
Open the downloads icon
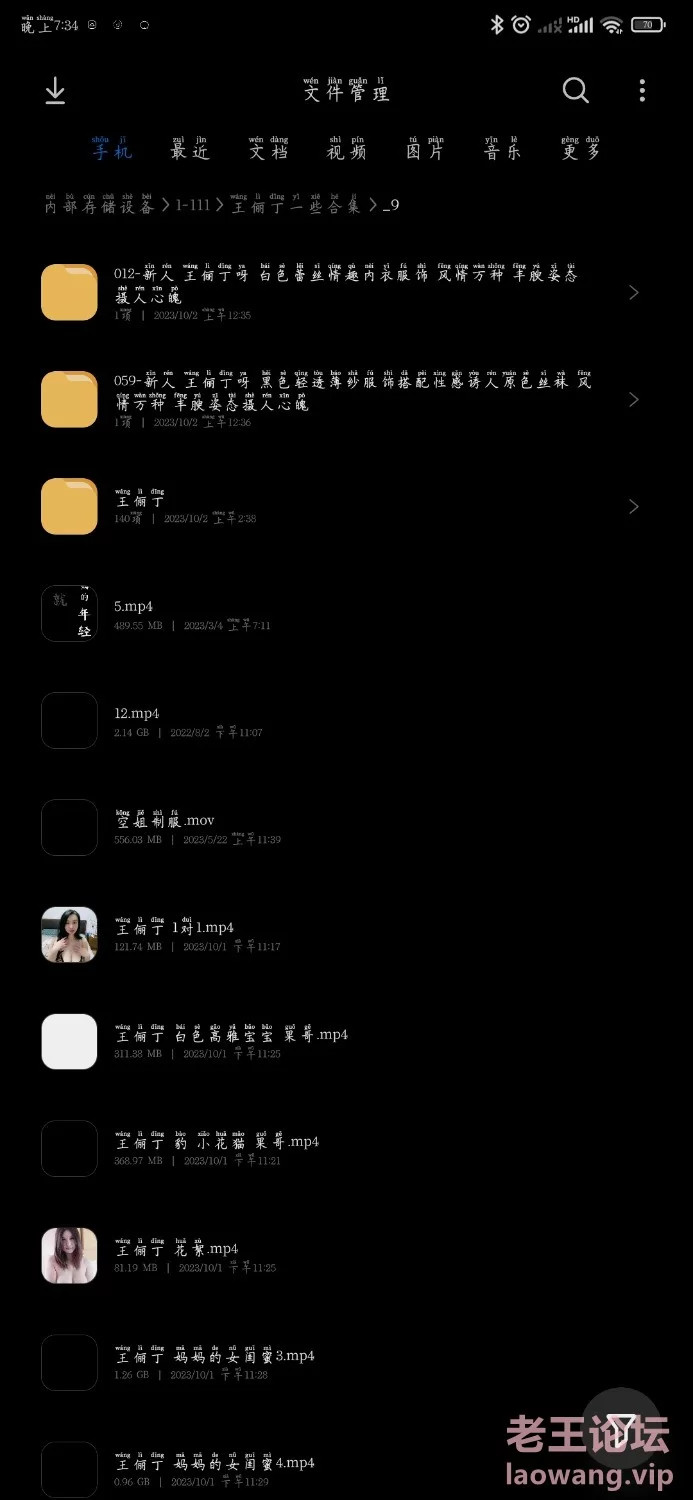click(x=55, y=91)
